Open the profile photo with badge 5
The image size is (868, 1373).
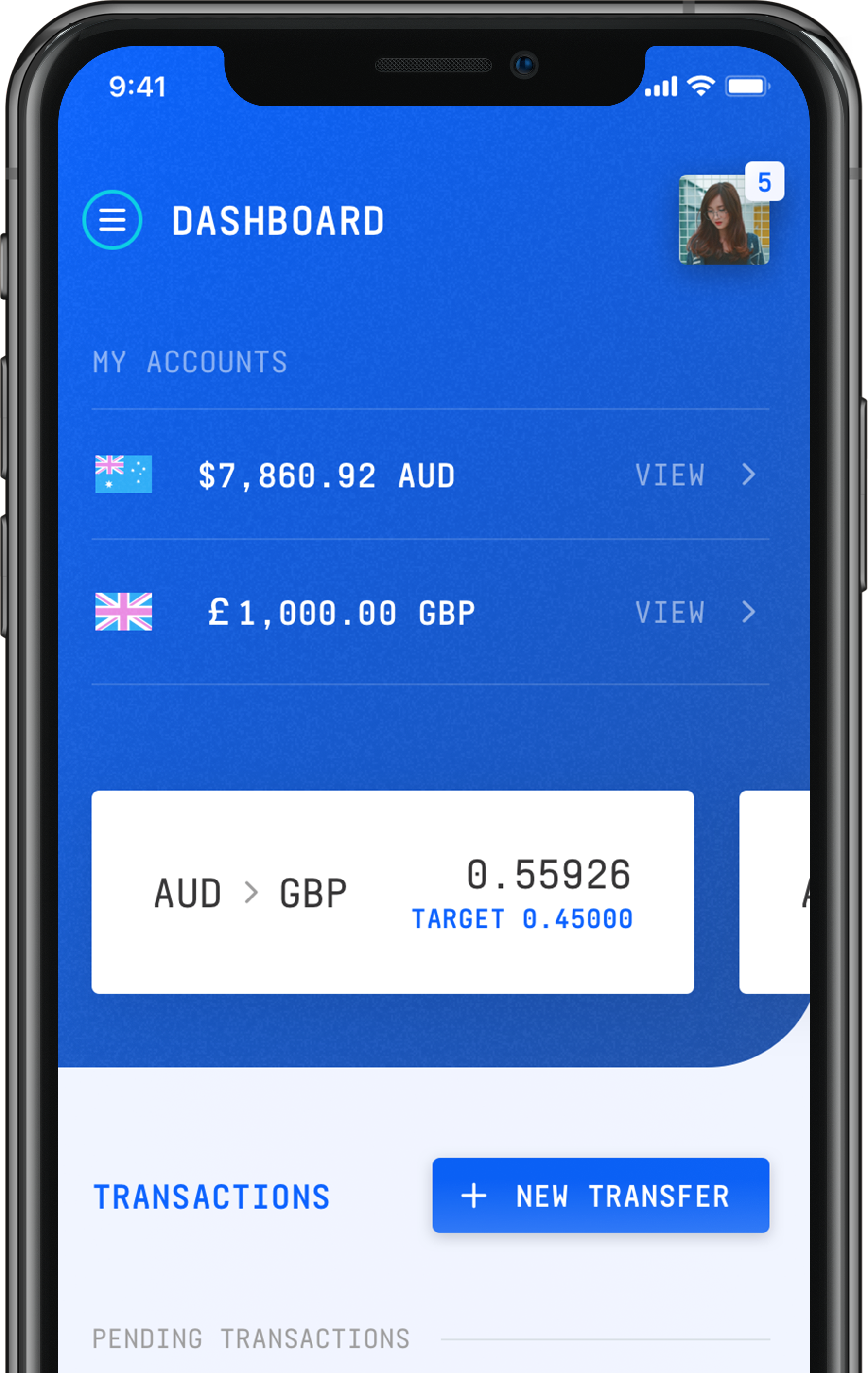[x=724, y=221]
